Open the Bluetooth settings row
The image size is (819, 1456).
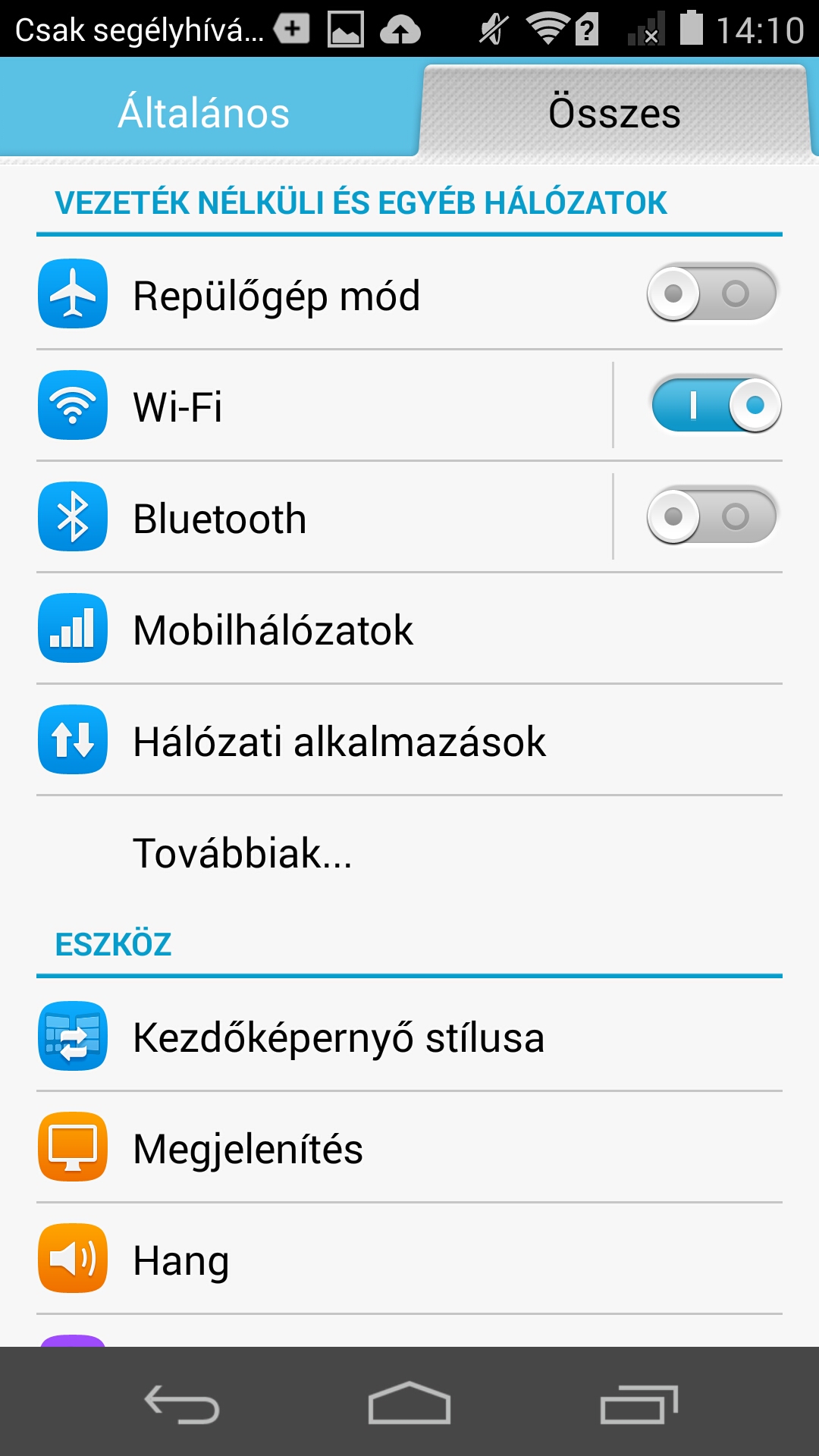pos(318,518)
